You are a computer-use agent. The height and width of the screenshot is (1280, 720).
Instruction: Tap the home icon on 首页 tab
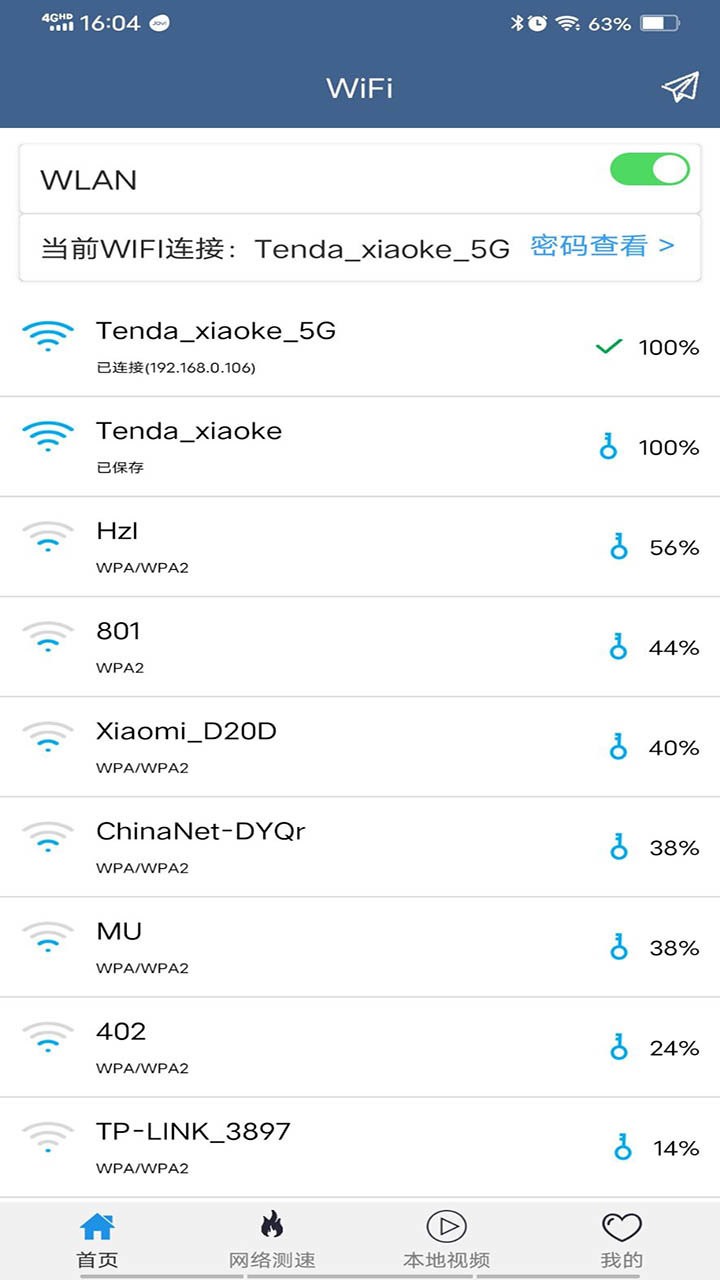[96, 1222]
